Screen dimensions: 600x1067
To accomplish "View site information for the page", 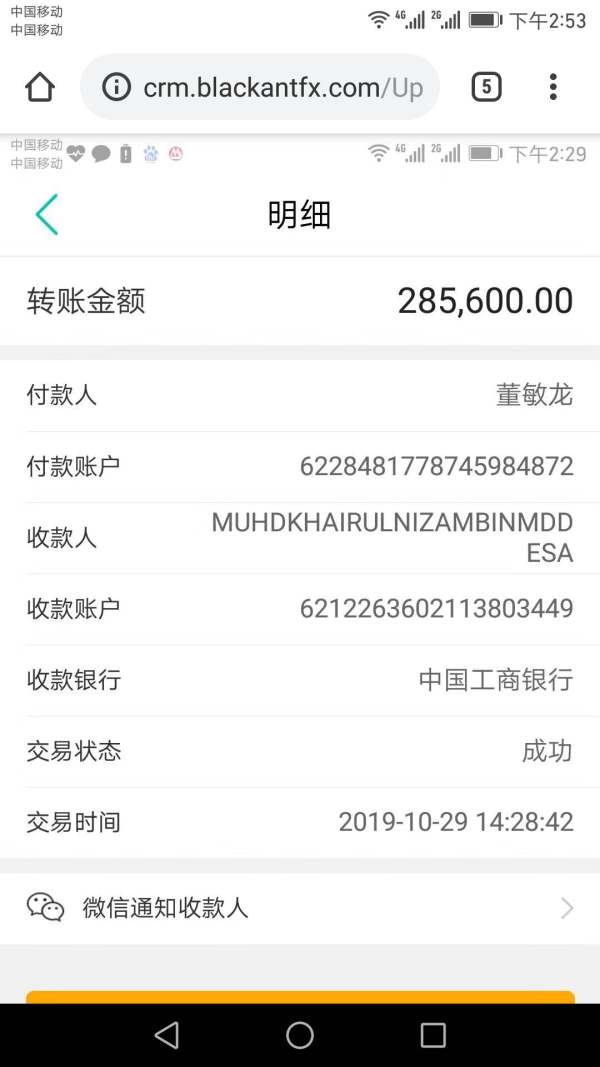I will pos(116,87).
